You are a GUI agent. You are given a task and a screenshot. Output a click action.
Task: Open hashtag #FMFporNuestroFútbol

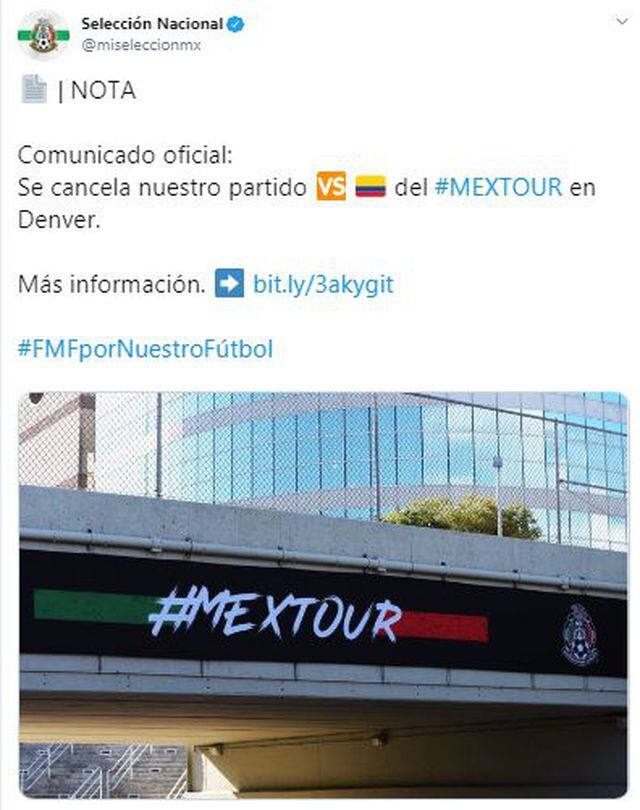(x=145, y=350)
